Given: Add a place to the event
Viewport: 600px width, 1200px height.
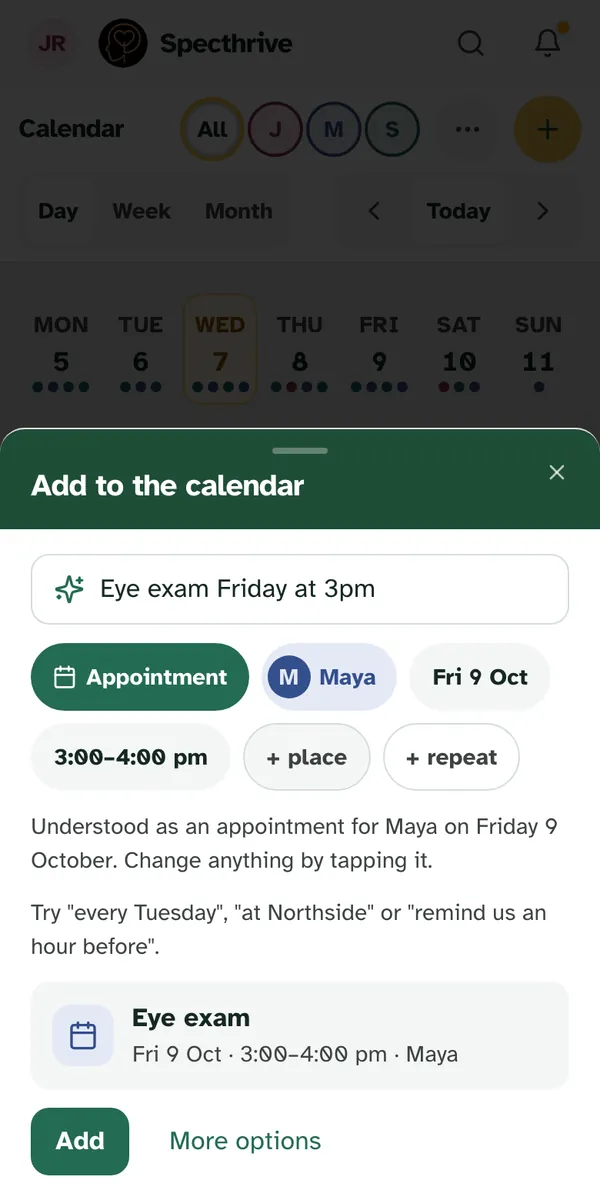Looking at the screenshot, I should 307,757.
